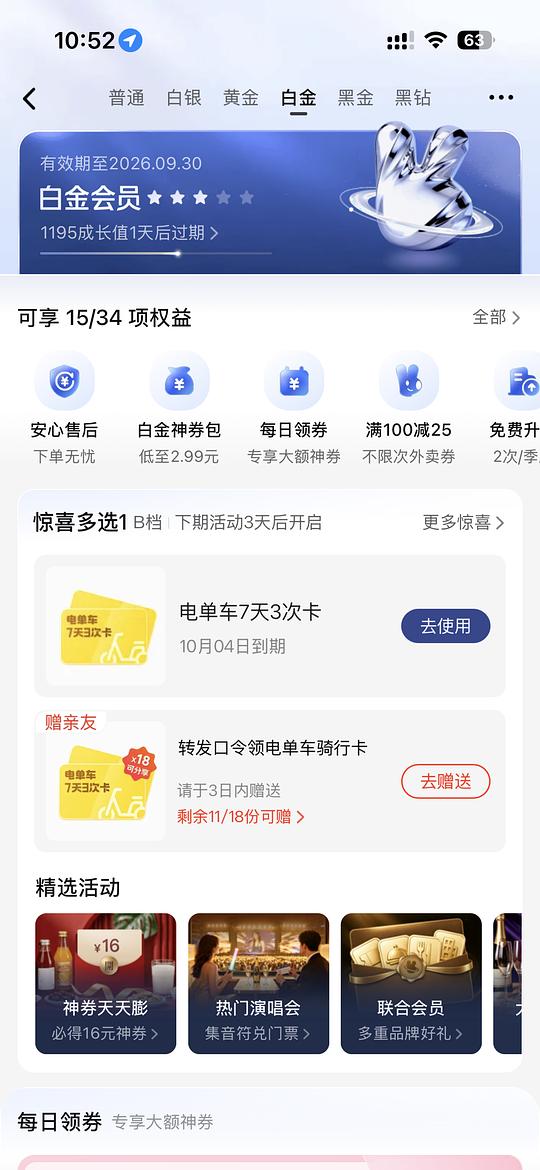Viewport: 540px width, 1170px height.
Task: Open the 热门演唱会 activity card
Action: tap(259, 983)
